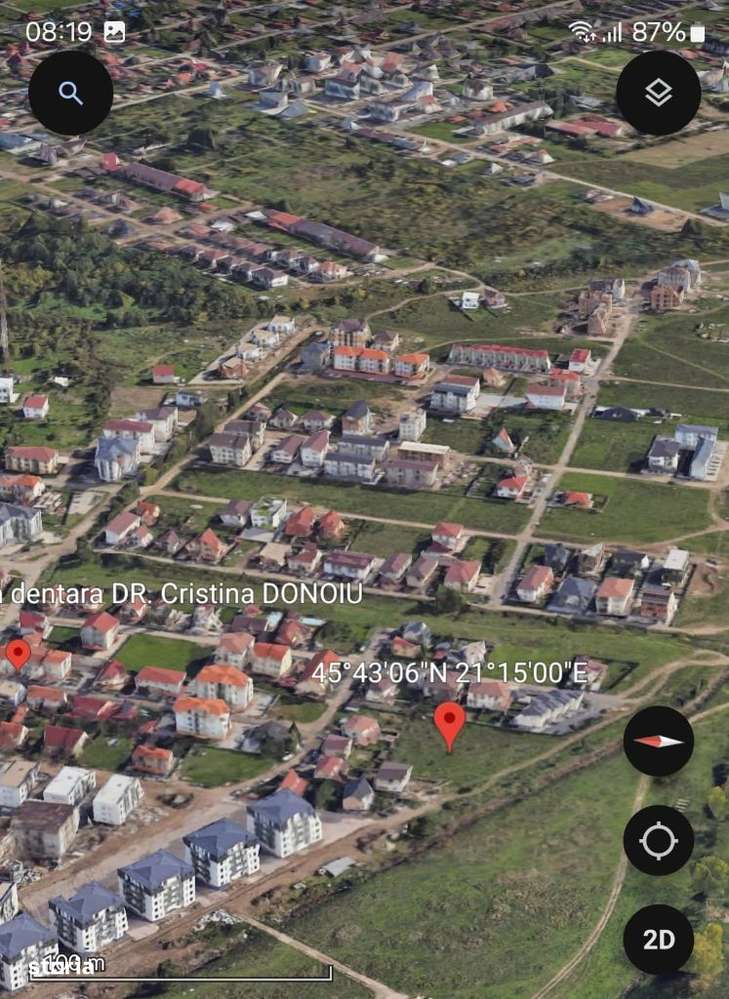Viewport: 729px width, 999px height.
Task: Open the search magnifier button
Action: pyautogui.click(x=70, y=93)
